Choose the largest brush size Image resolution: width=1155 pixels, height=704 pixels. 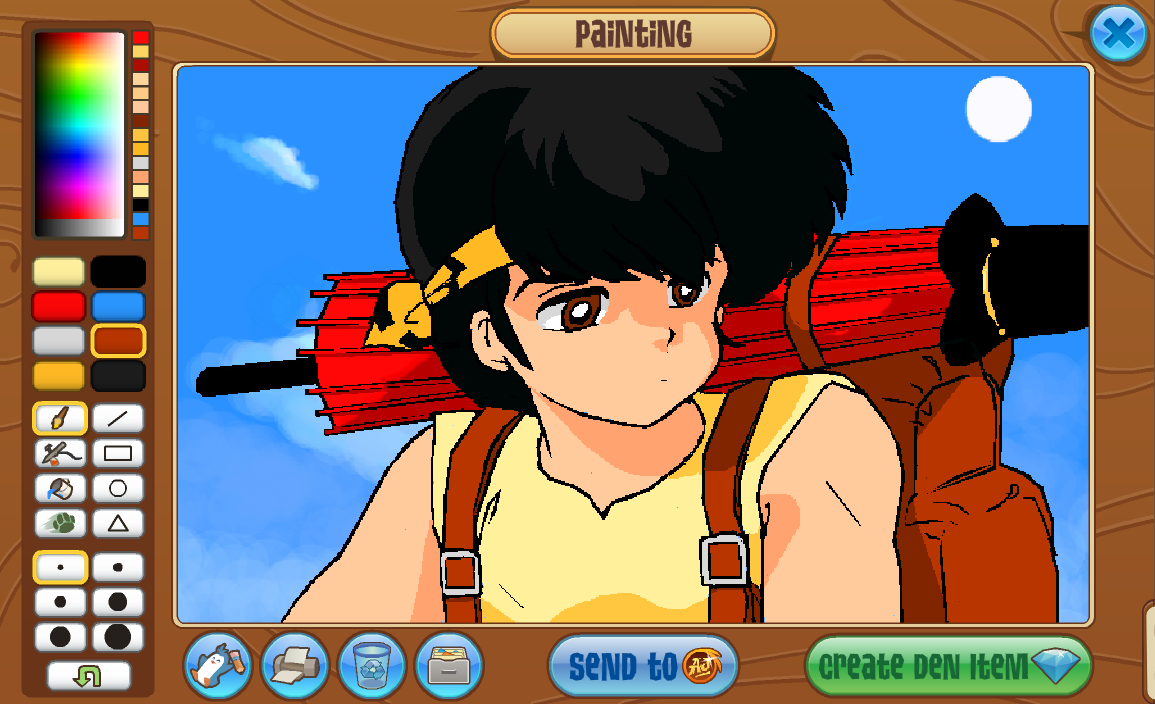pos(118,636)
